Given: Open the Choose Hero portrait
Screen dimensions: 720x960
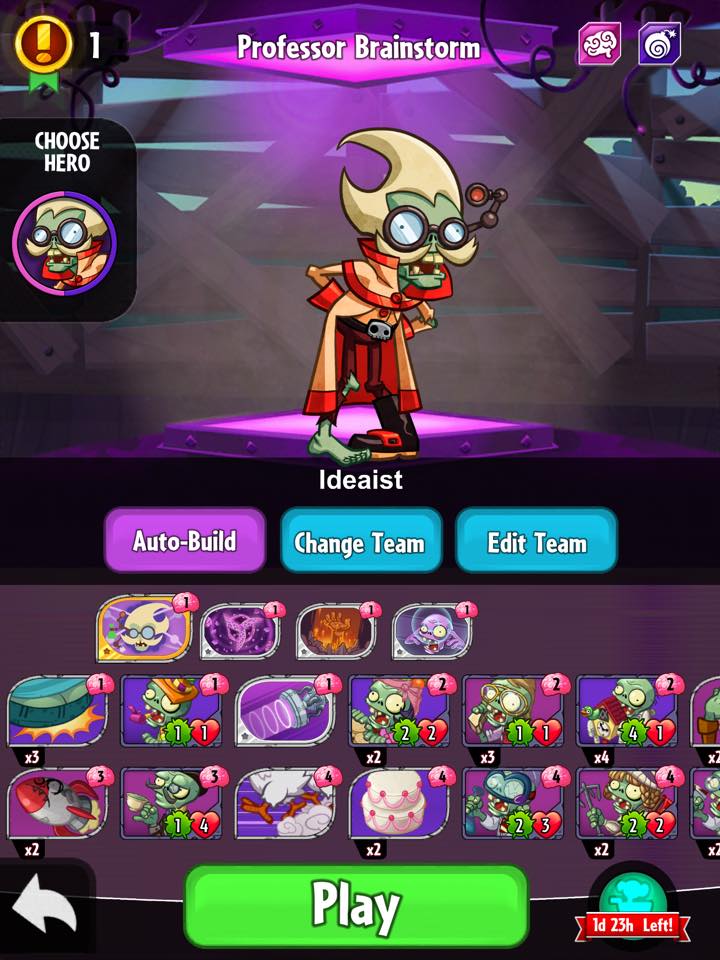Looking at the screenshot, I should tap(64, 244).
